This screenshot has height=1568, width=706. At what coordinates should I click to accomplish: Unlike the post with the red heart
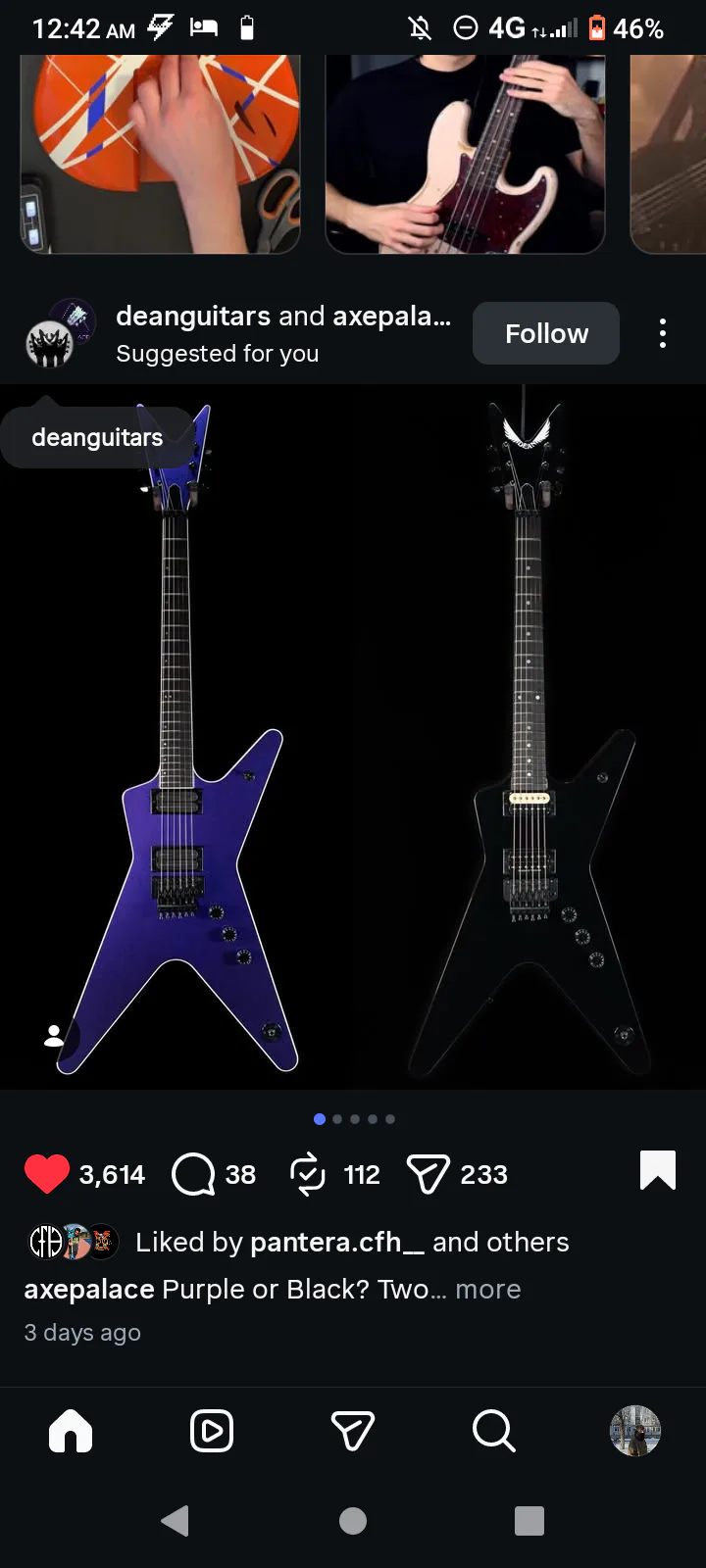(x=46, y=1174)
